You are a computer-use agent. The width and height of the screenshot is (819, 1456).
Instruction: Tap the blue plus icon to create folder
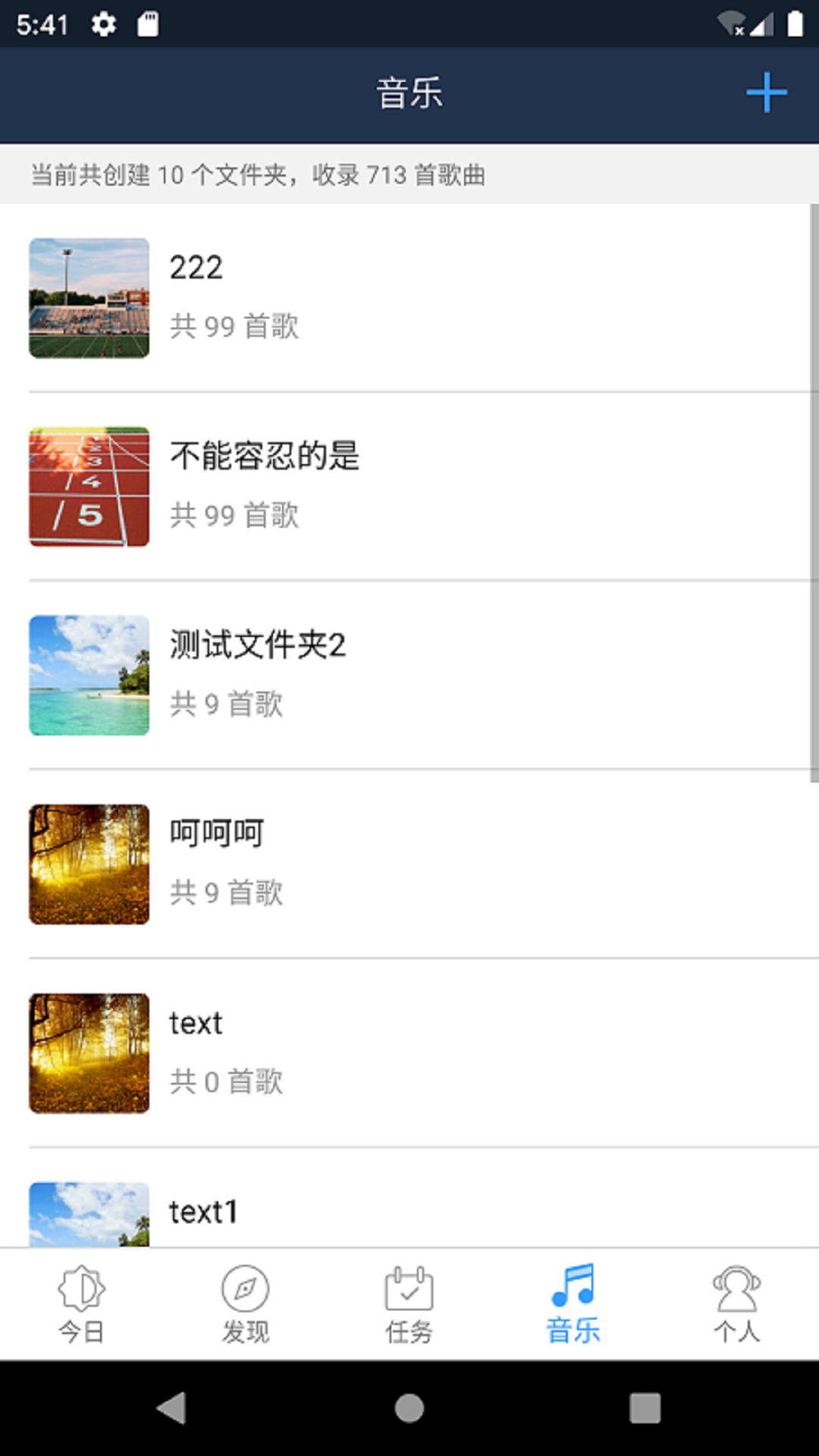click(x=767, y=93)
